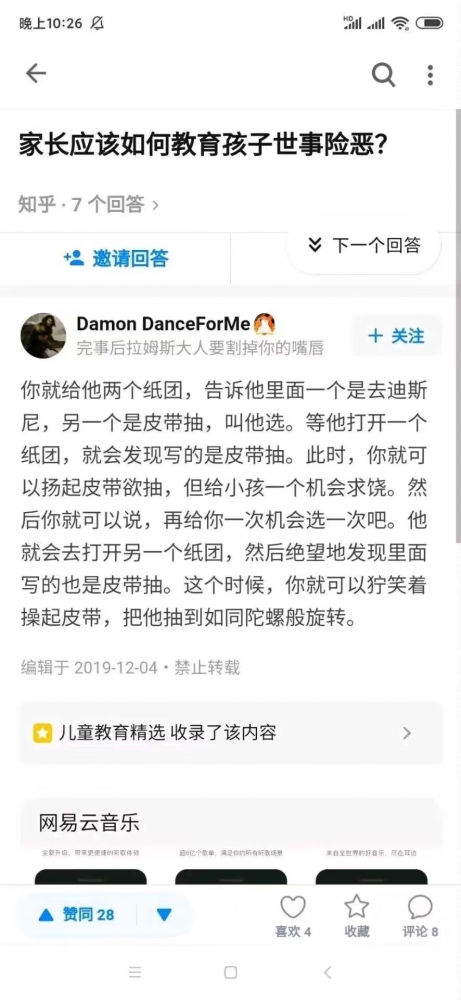Open the 评论 8 comments
Viewport: 461px width, 1000px height.
[x=420, y=916]
